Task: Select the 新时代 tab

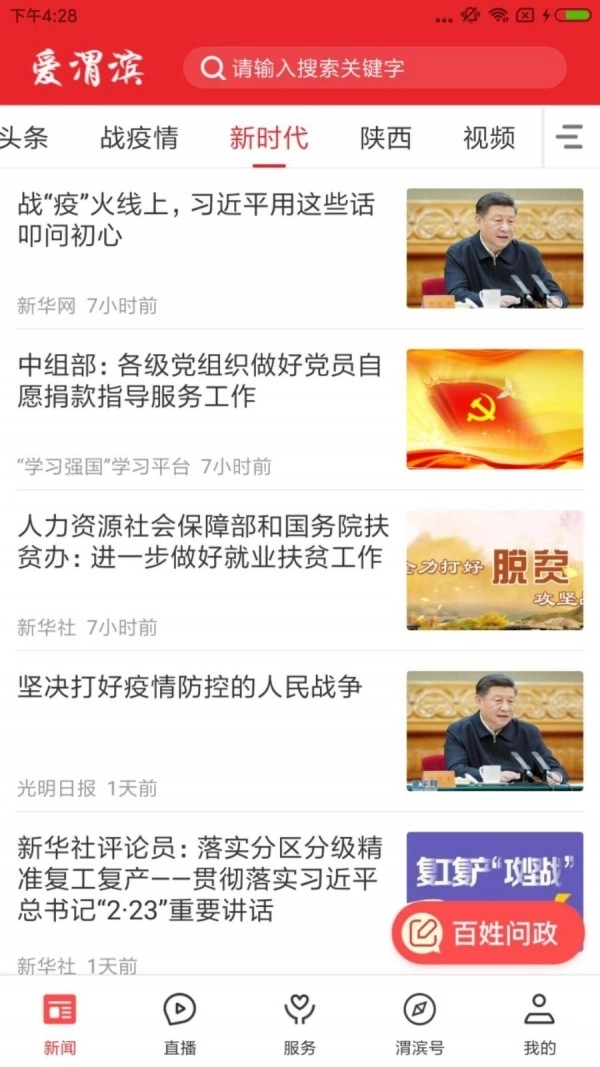Action: point(269,137)
